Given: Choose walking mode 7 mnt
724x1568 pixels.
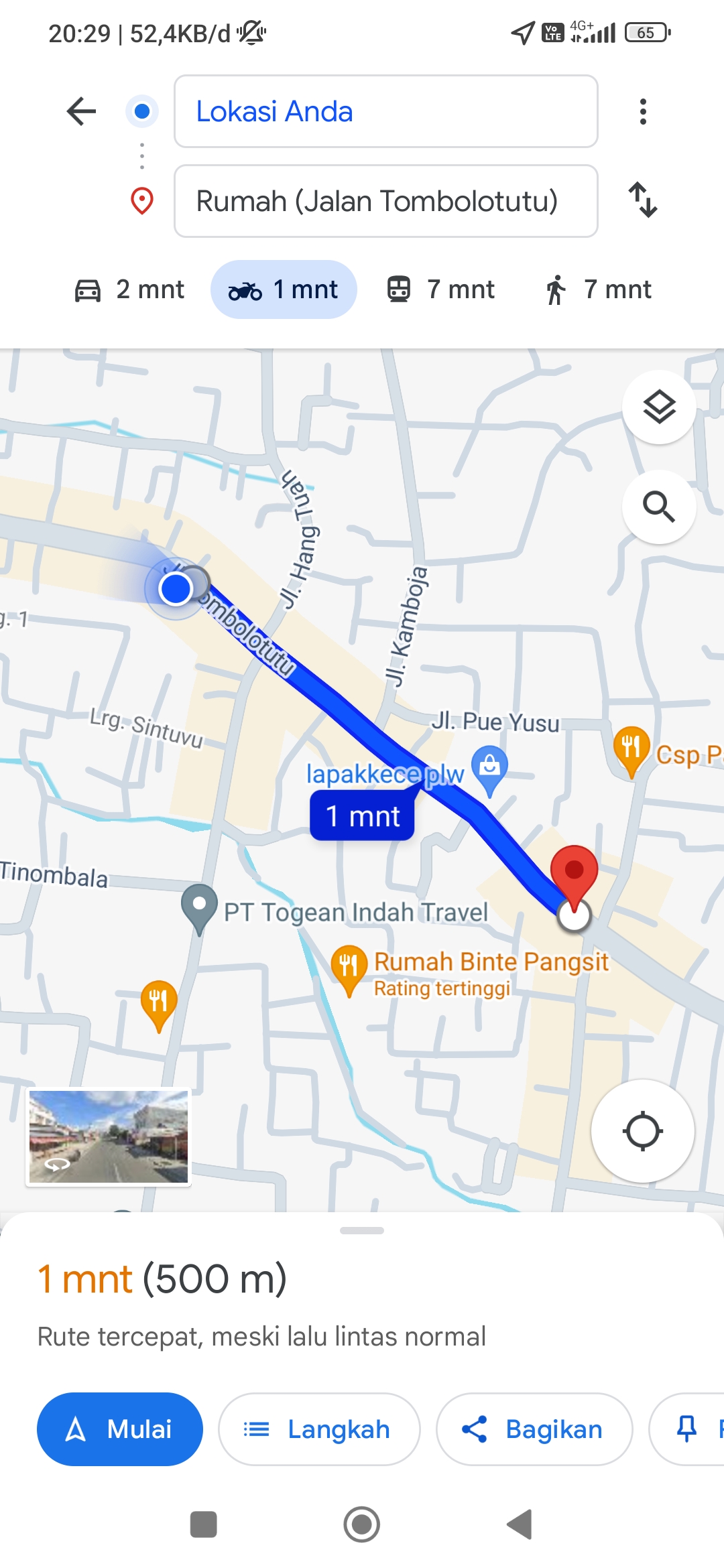Looking at the screenshot, I should point(597,289).
